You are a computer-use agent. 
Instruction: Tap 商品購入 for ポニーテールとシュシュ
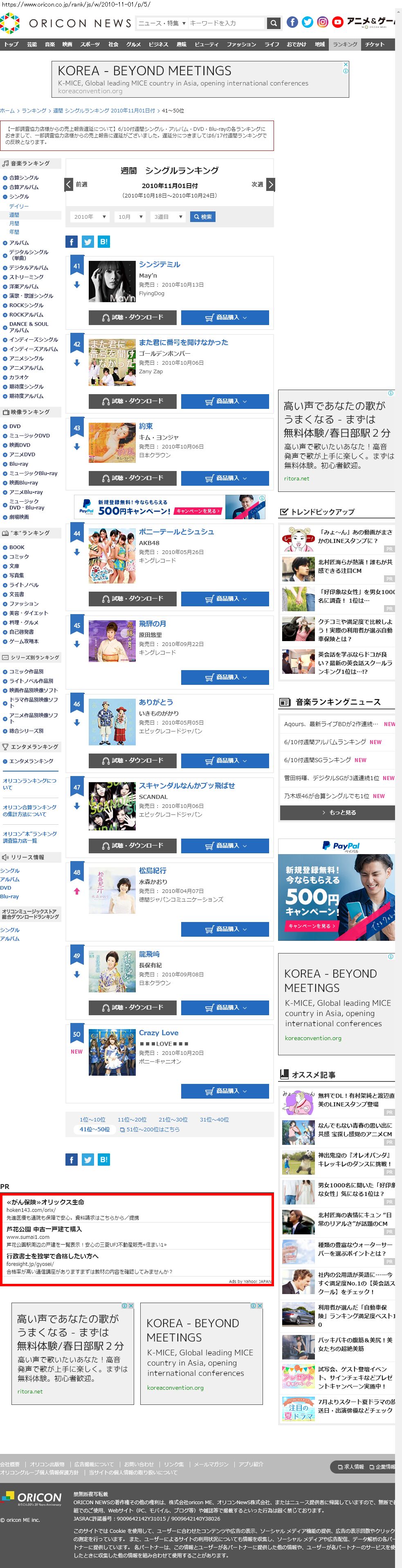(x=225, y=598)
